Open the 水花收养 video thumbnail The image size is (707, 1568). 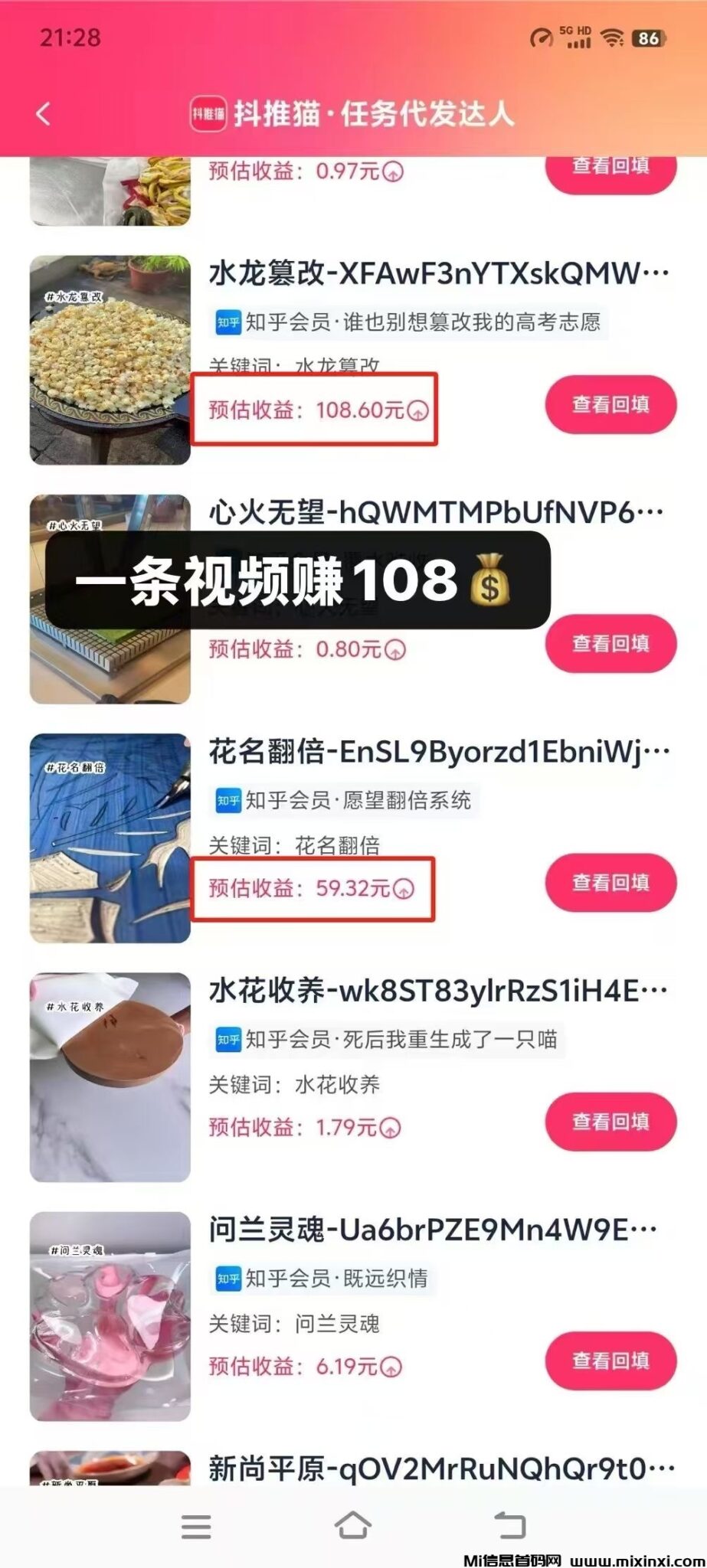(x=110, y=1076)
